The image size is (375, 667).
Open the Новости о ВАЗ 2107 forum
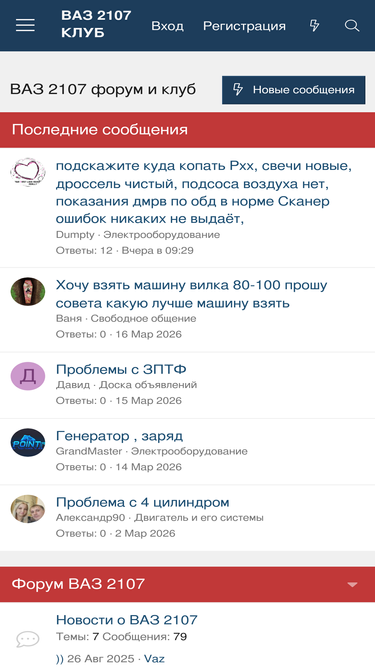127,619
